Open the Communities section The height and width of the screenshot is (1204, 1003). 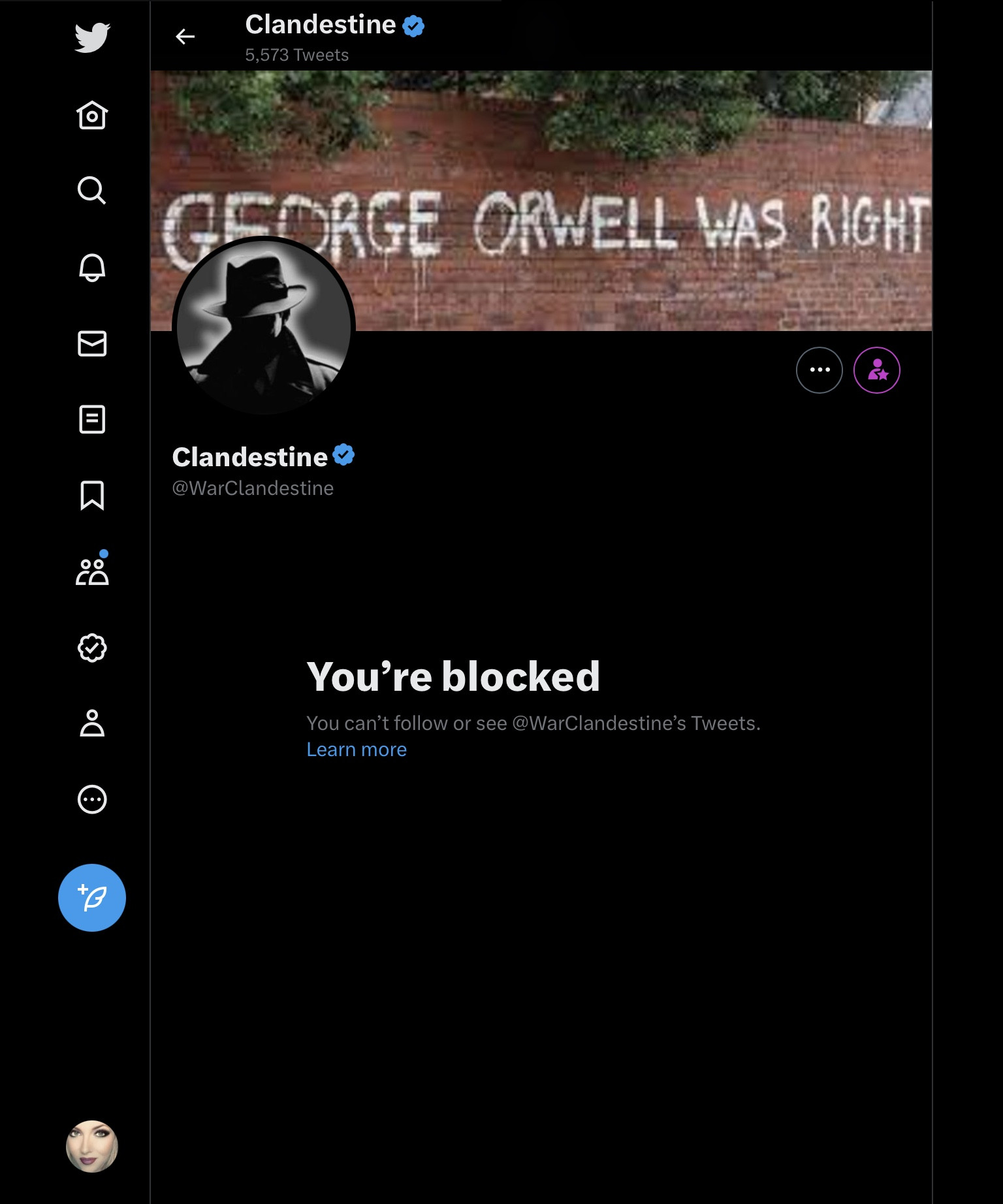pyautogui.click(x=92, y=571)
